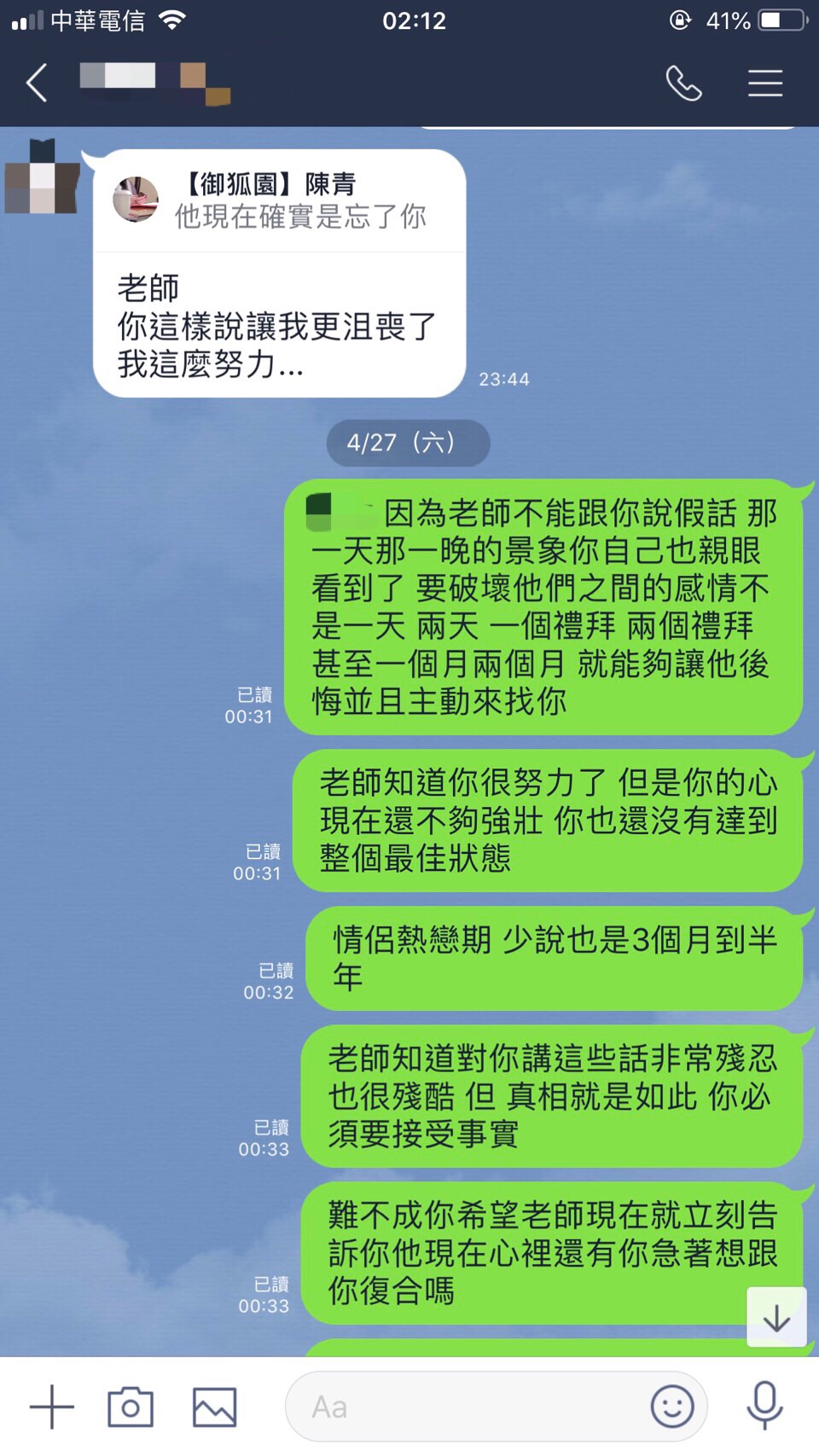Jump to the latest messages
This screenshot has height=1456, width=819.
(x=776, y=1317)
